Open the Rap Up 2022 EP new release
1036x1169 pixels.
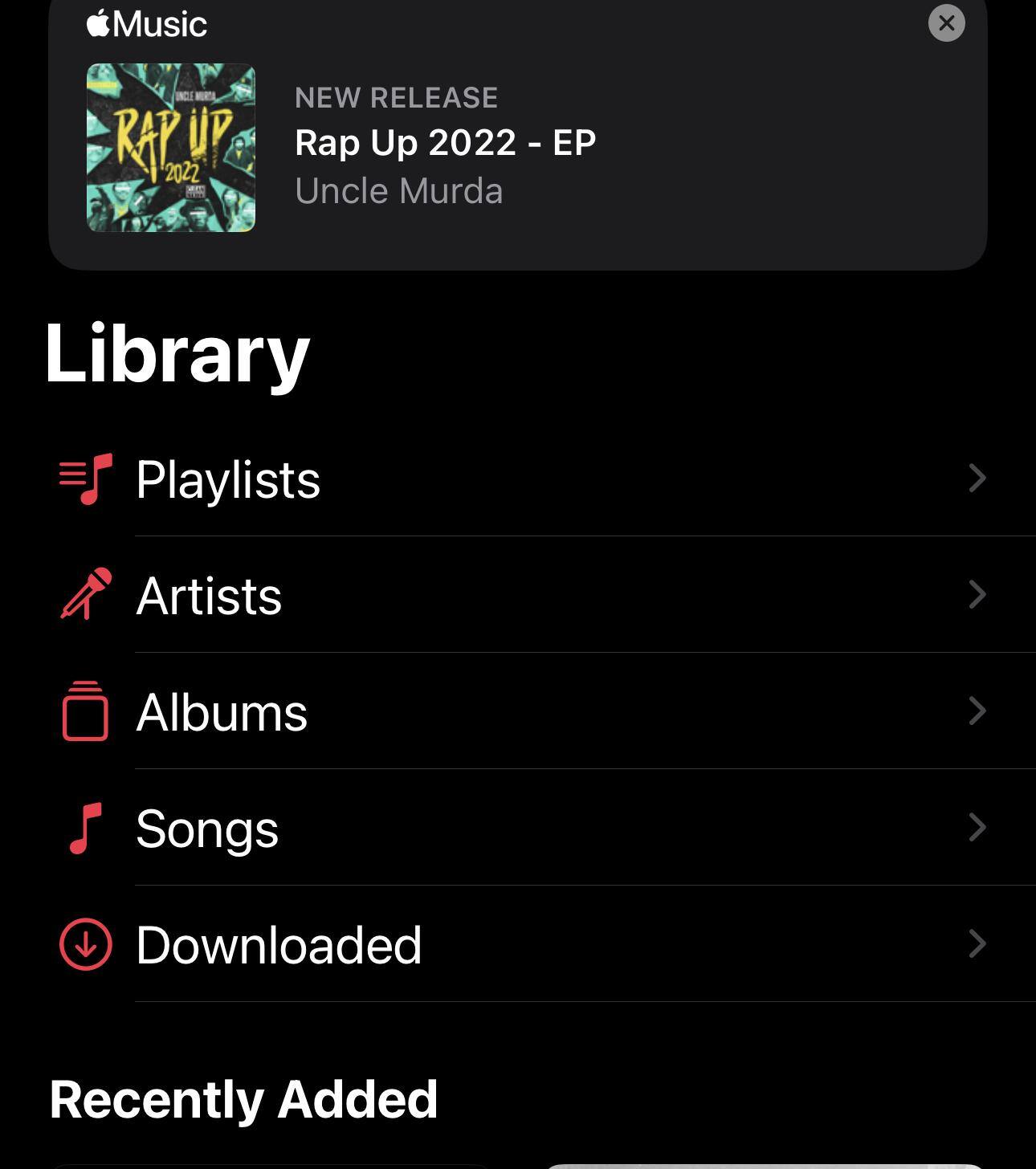point(445,145)
